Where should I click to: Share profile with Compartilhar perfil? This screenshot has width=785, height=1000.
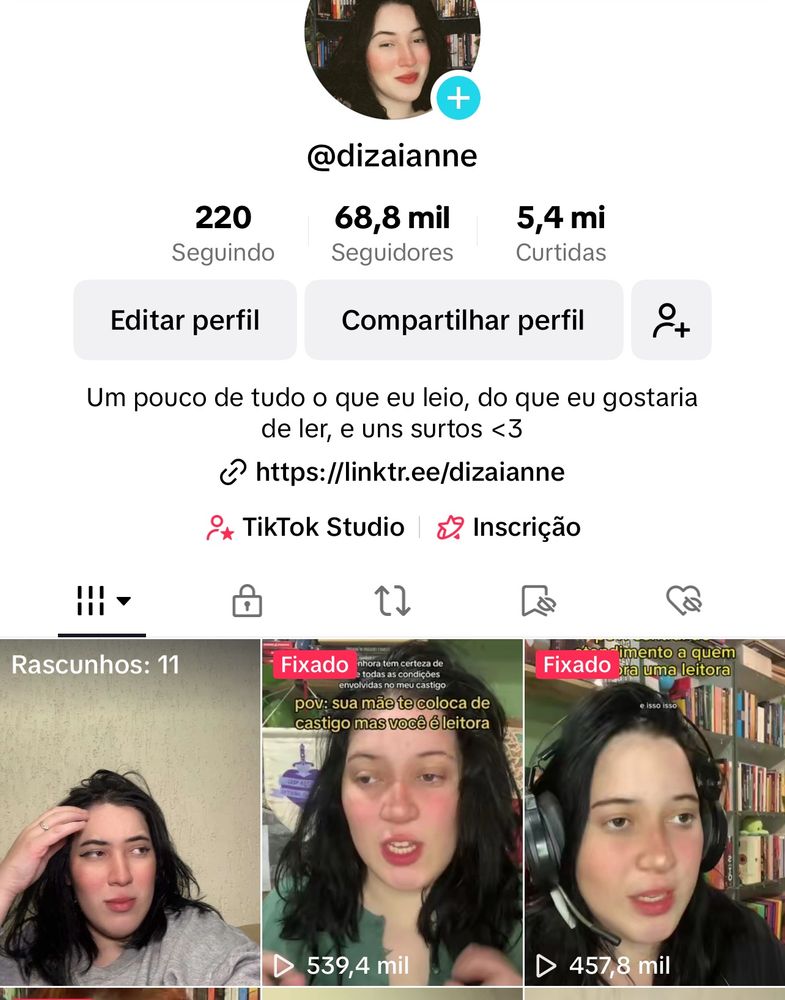[463, 320]
